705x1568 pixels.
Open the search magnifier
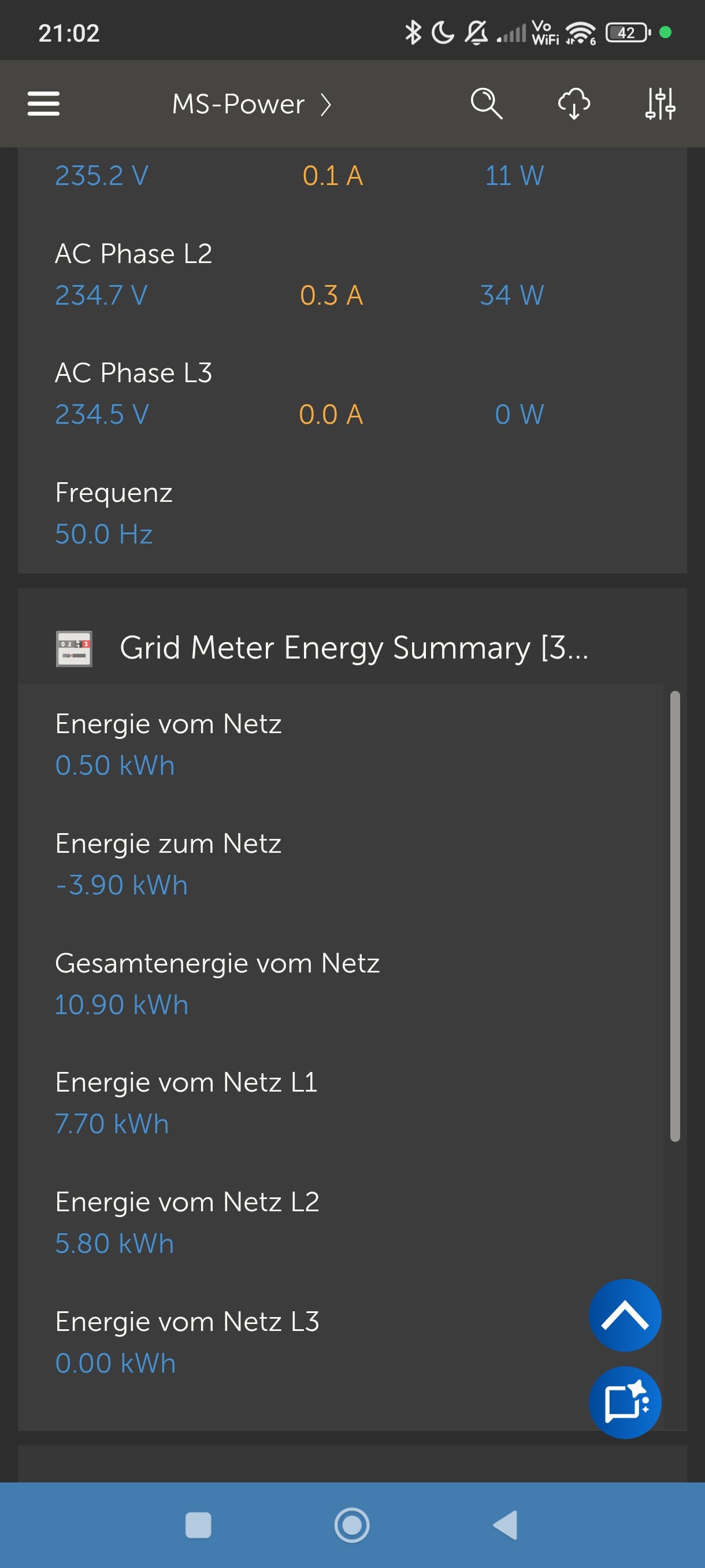486,103
